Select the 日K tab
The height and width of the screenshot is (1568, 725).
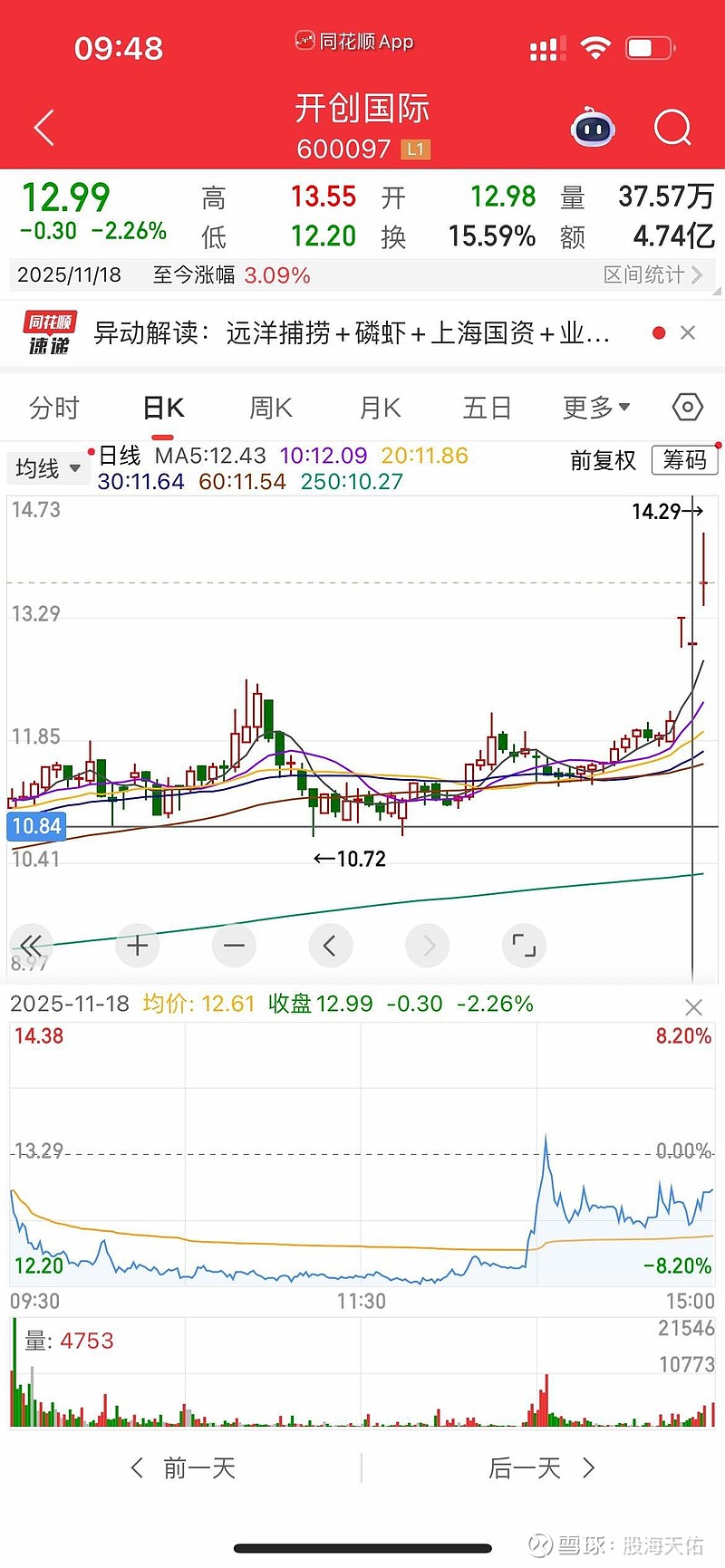coord(163,408)
